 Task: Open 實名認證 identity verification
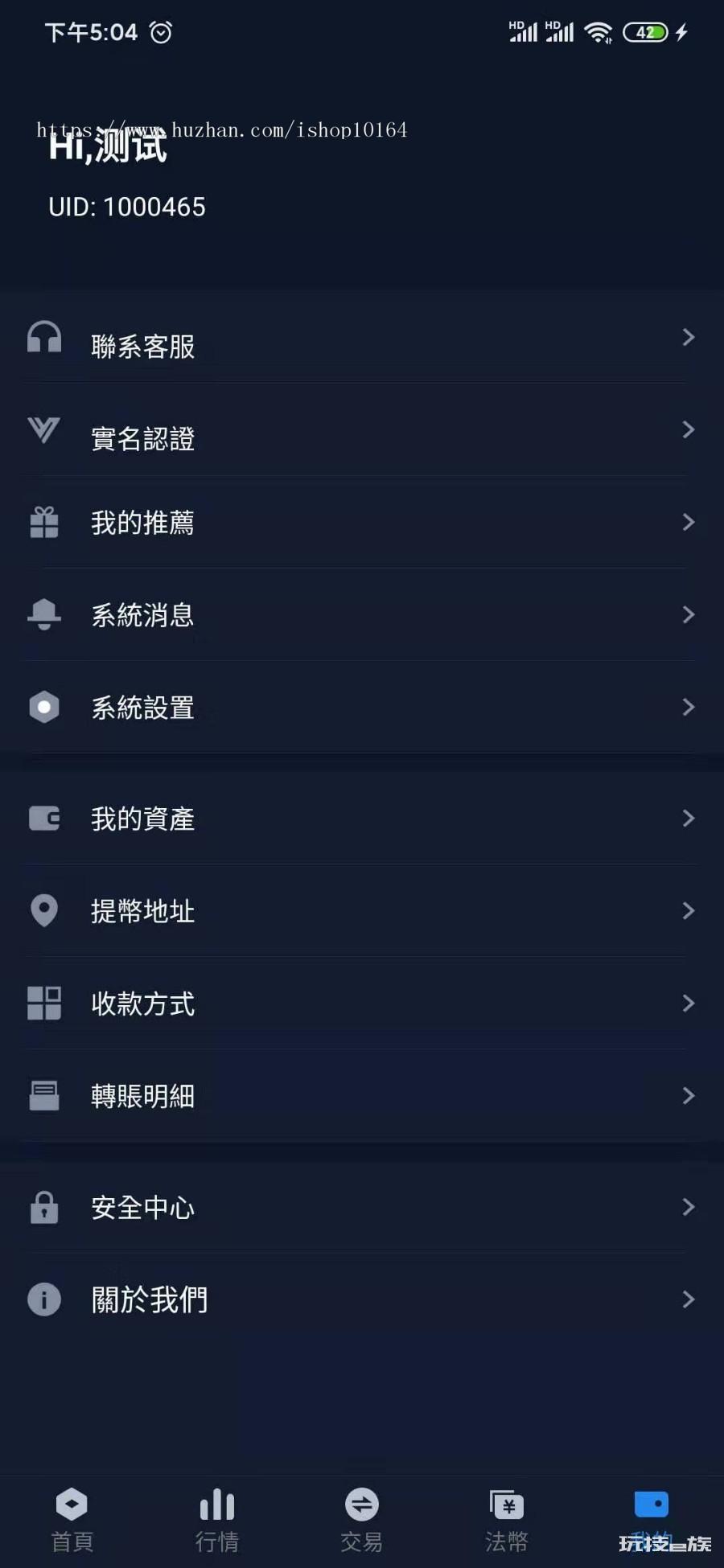tap(362, 430)
